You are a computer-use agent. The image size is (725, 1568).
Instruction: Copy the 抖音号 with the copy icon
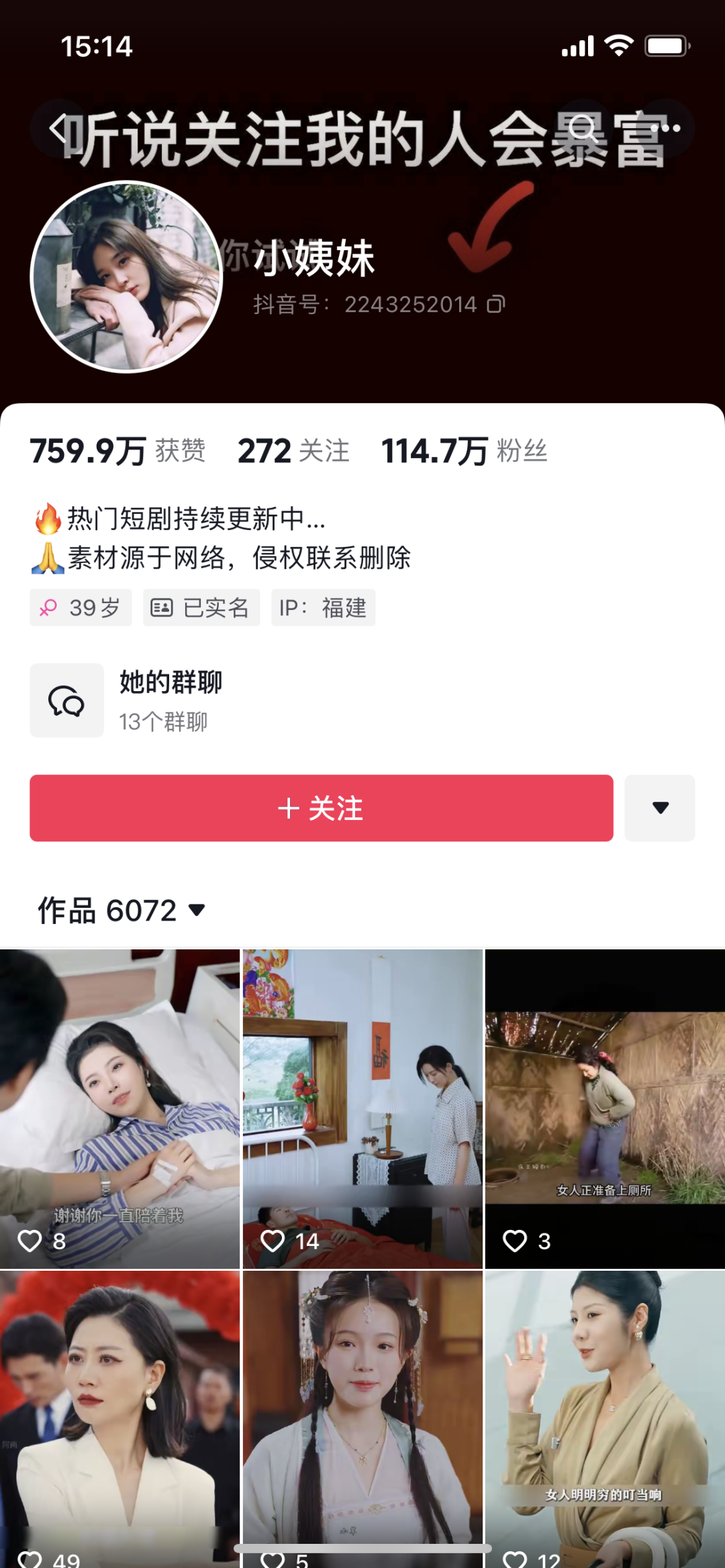pos(495,304)
